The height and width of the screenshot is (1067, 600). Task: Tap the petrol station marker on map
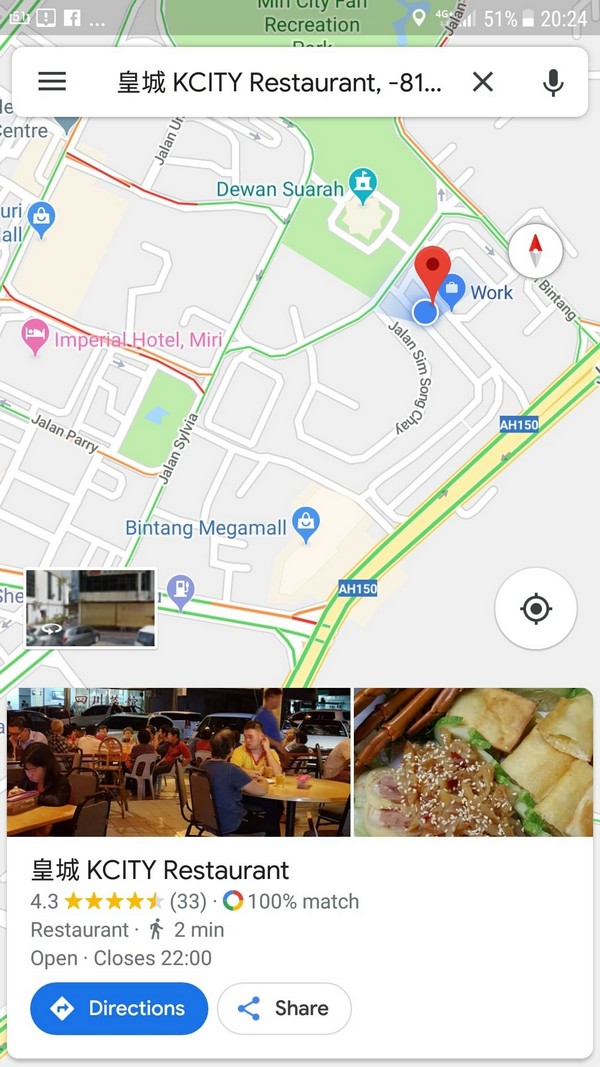(180, 590)
